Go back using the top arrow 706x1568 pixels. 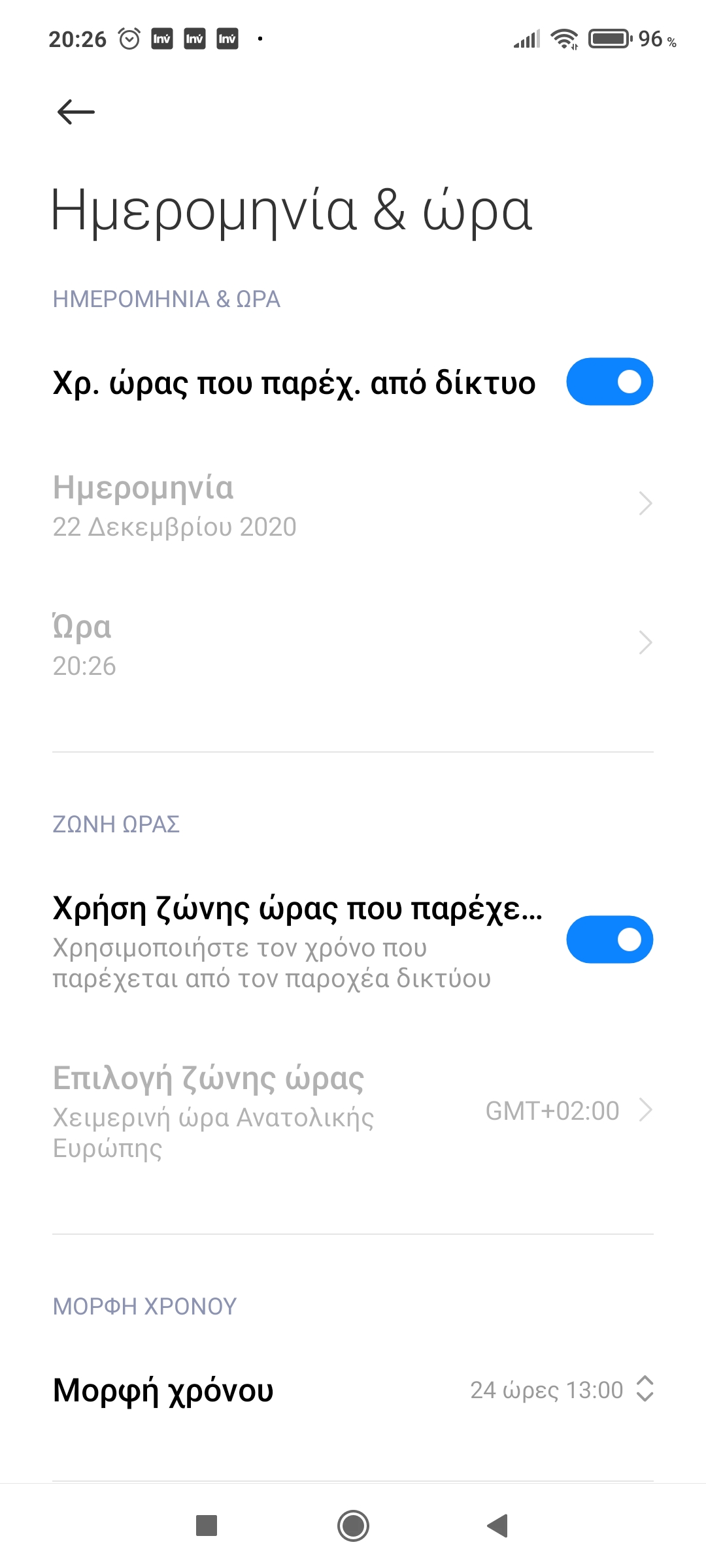76,112
